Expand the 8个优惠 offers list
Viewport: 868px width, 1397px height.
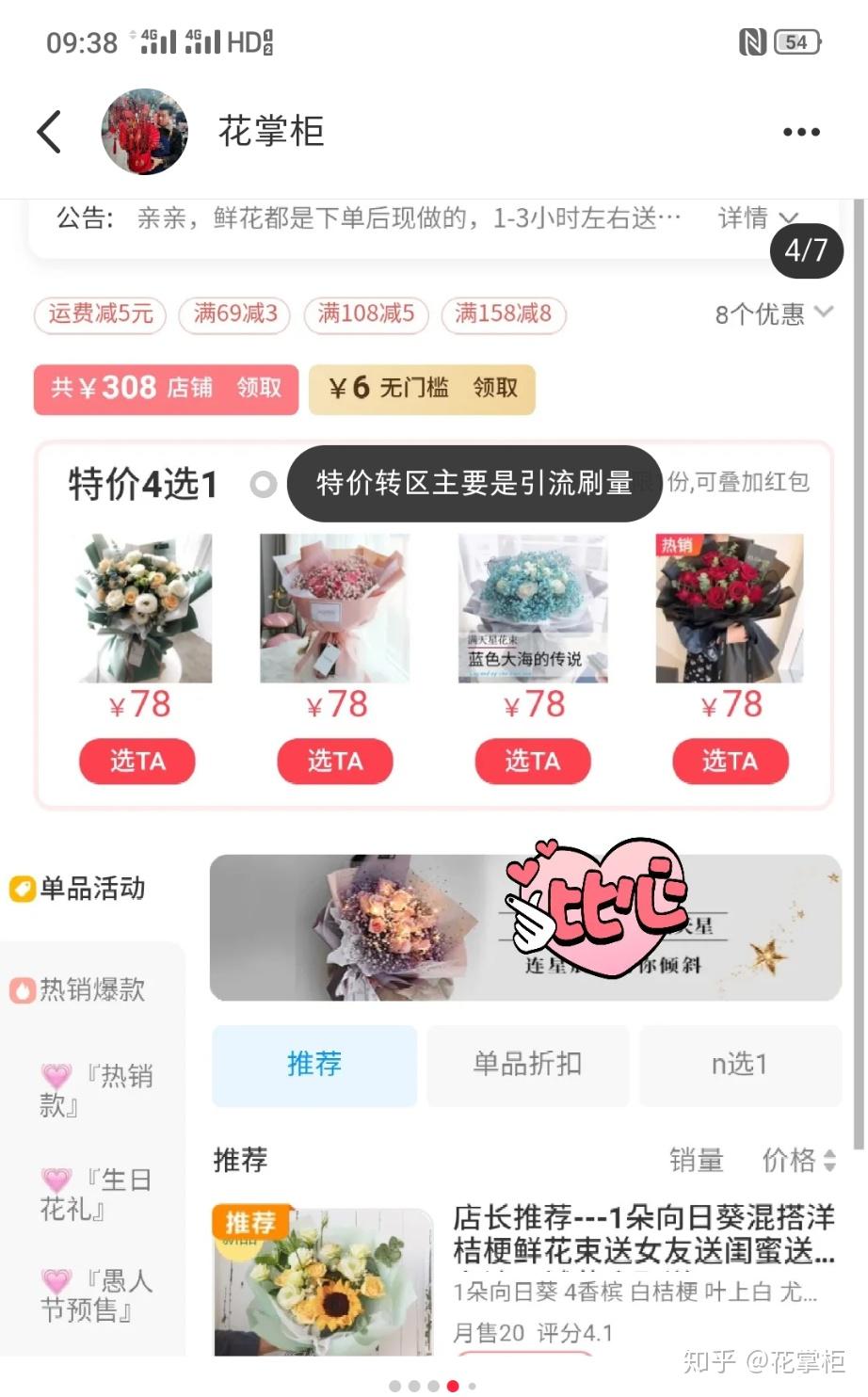tap(773, 313)
